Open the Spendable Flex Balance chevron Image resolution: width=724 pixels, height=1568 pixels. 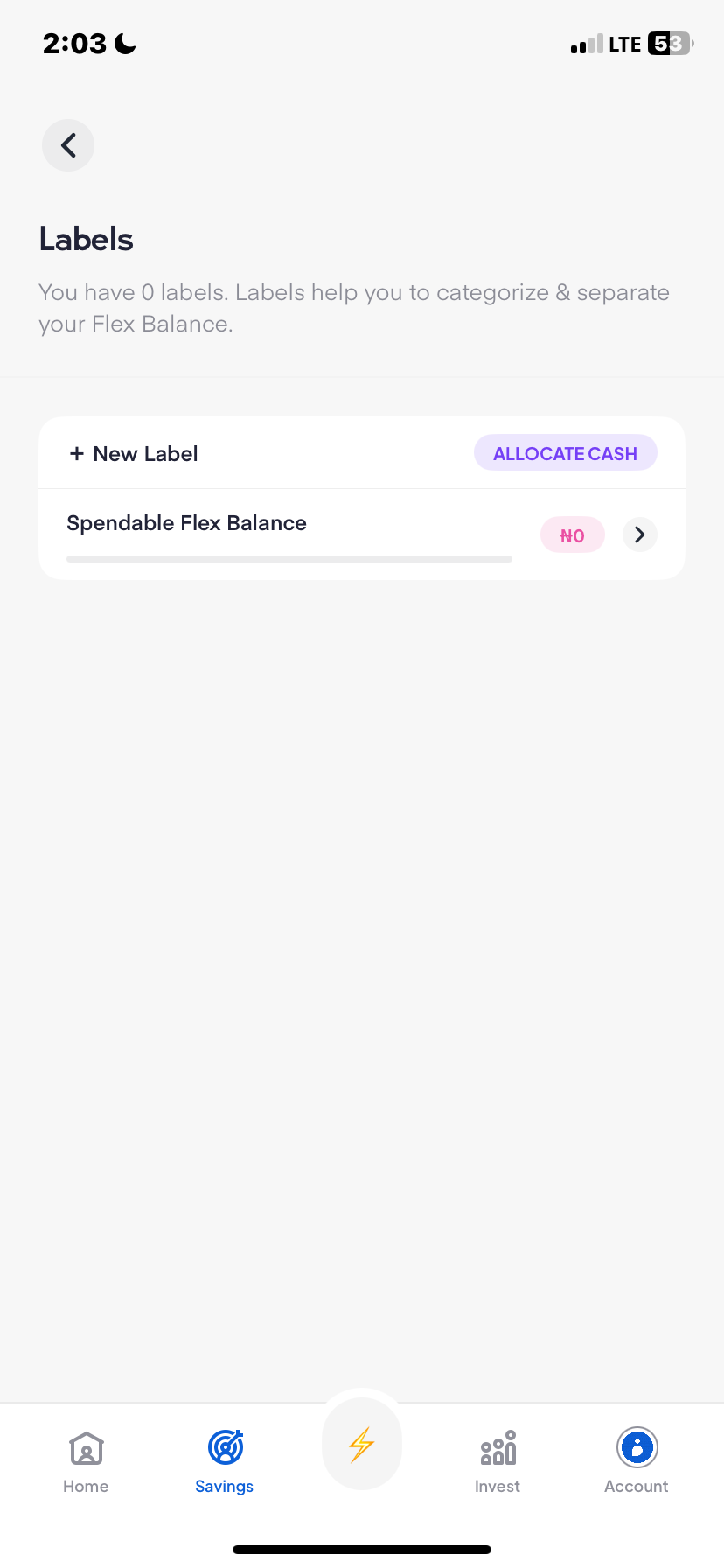[639, 535]
